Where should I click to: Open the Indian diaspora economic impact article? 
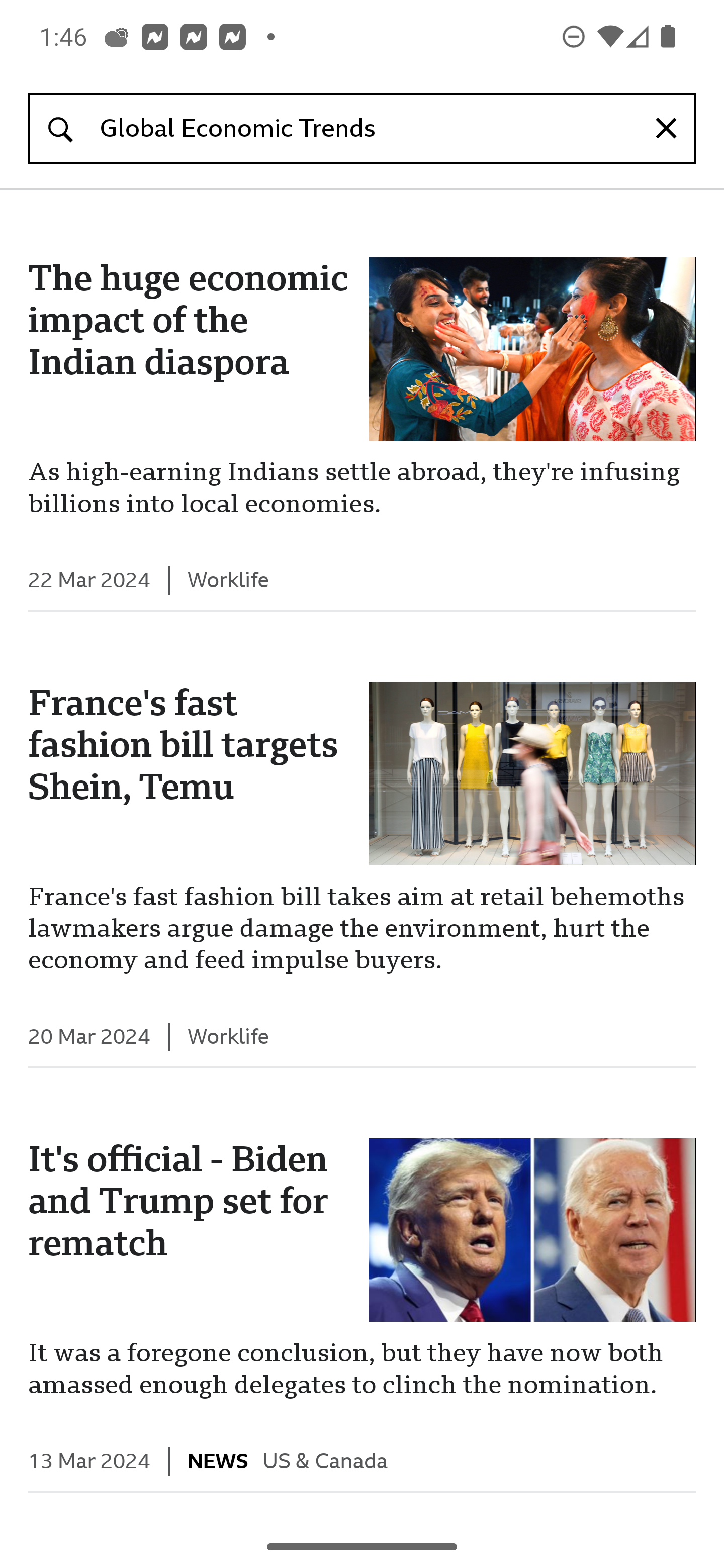[x=188, y=321]
